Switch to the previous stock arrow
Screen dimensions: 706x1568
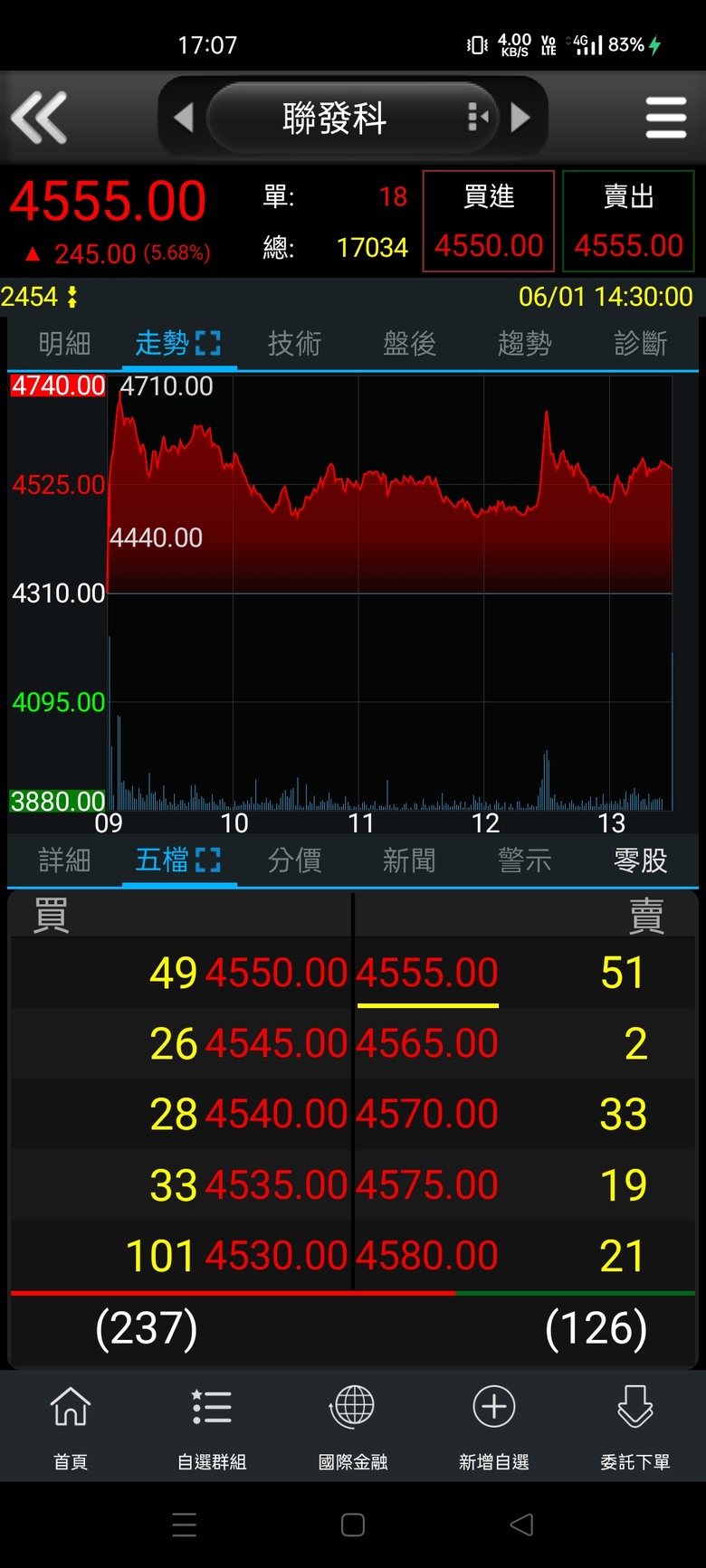click(184, 118)
